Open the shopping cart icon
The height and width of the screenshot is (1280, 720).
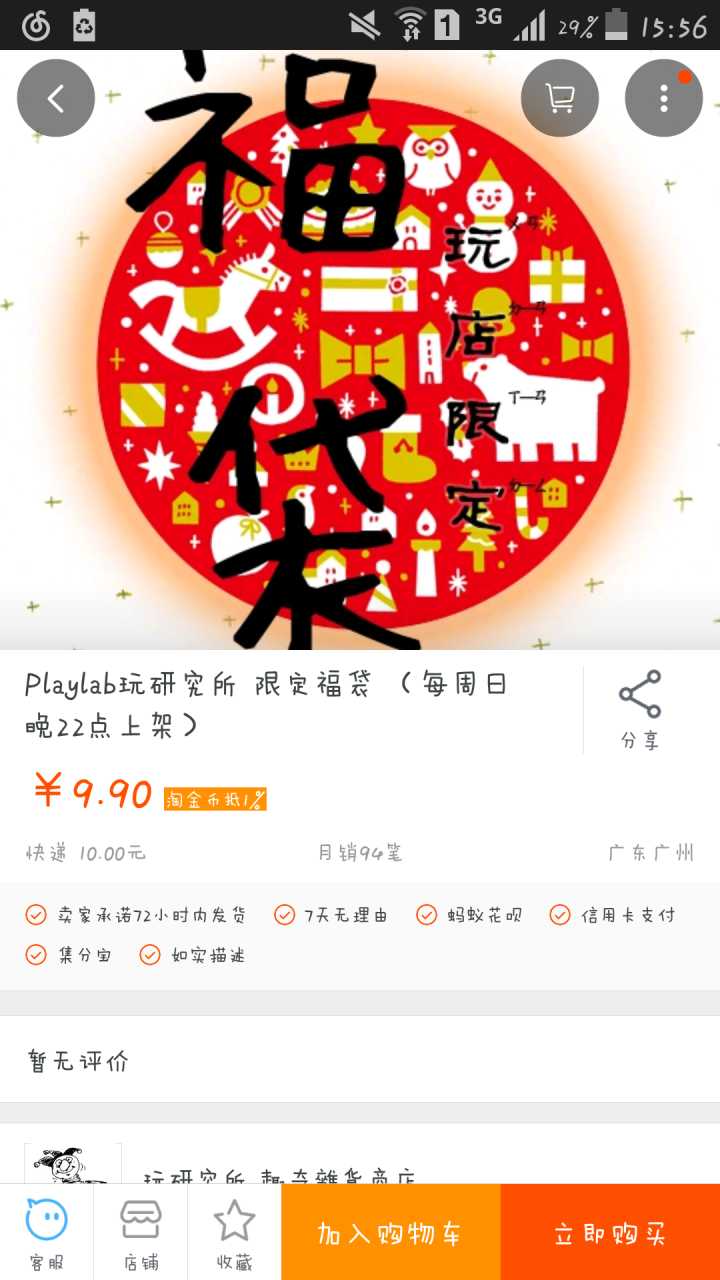[560, 98]
